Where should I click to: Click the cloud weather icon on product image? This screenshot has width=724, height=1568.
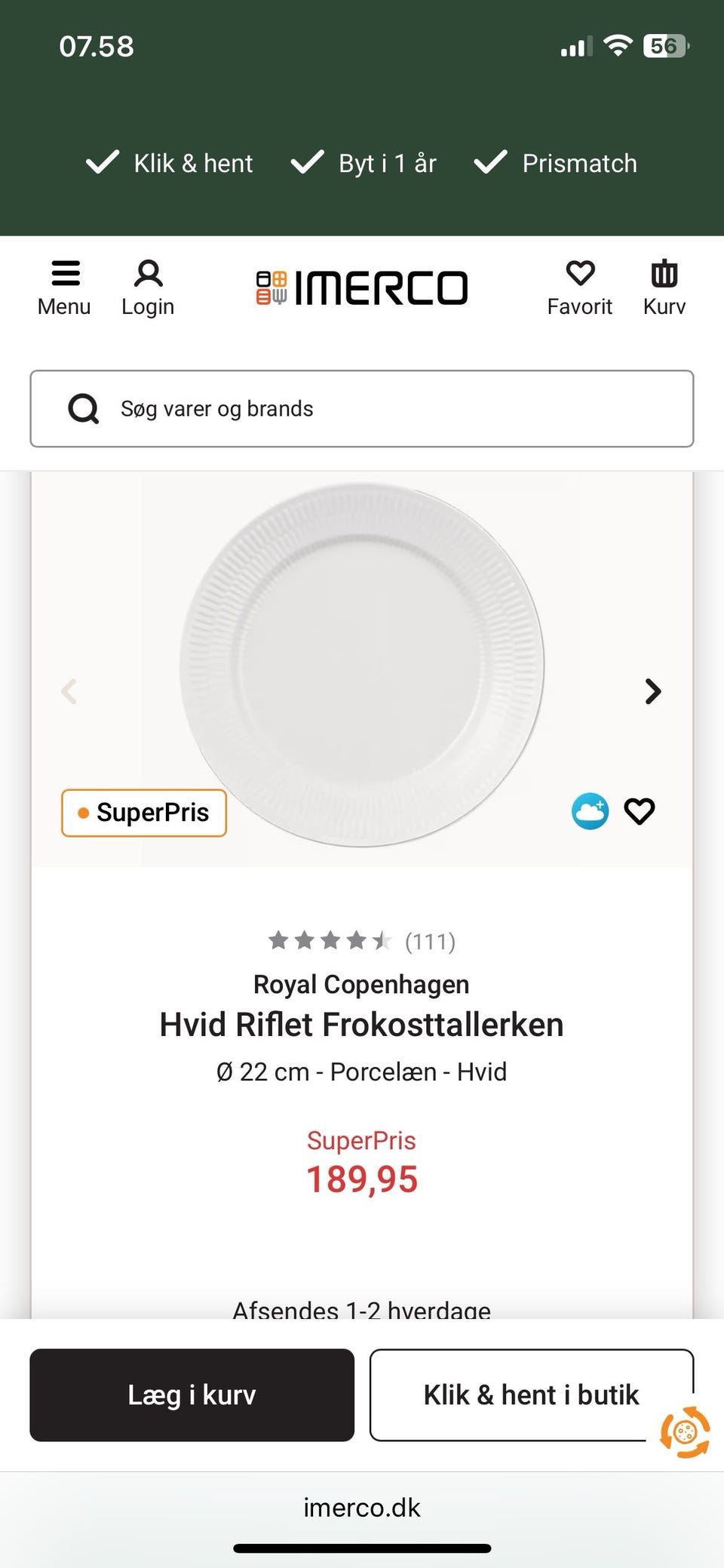pos(591,810)
